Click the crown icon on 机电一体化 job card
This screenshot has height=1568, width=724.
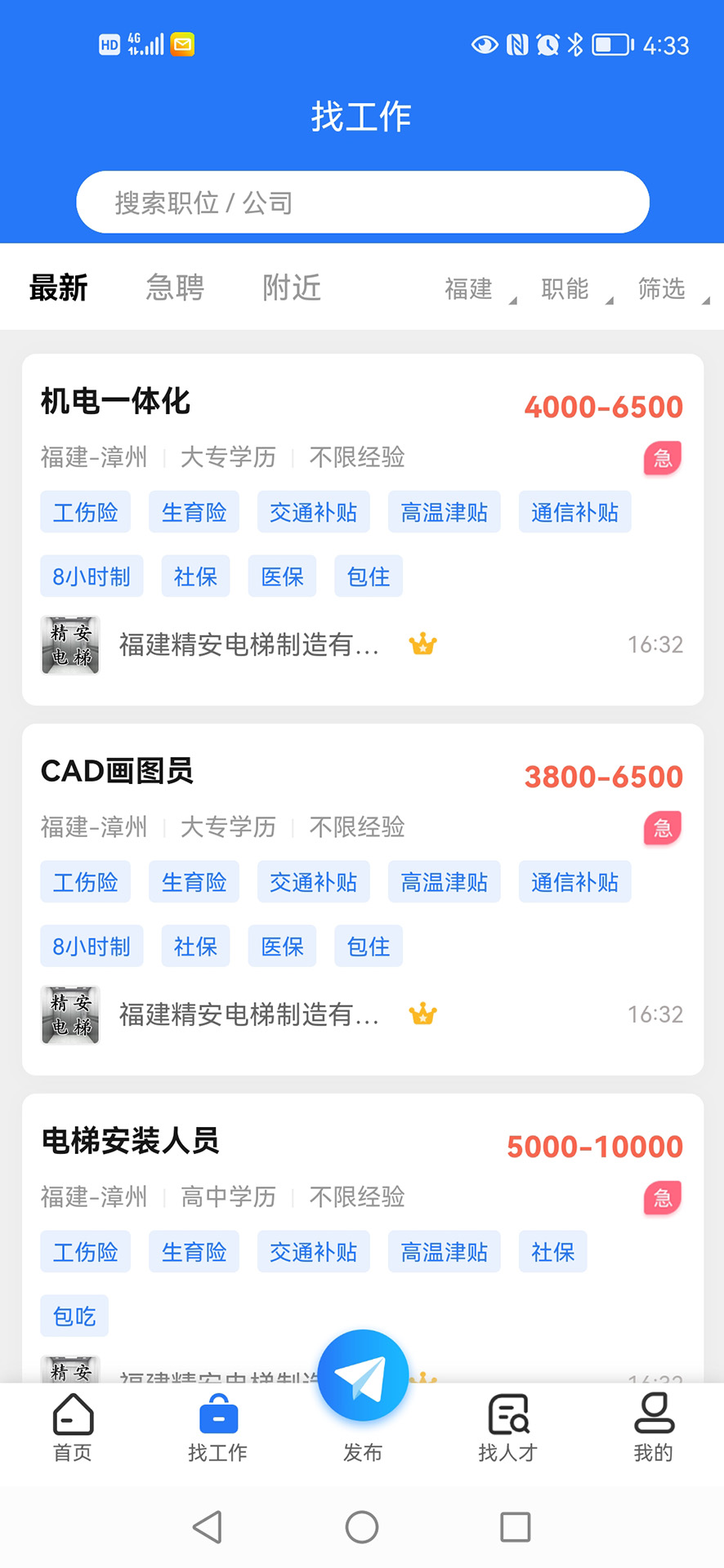coord(422,644)
